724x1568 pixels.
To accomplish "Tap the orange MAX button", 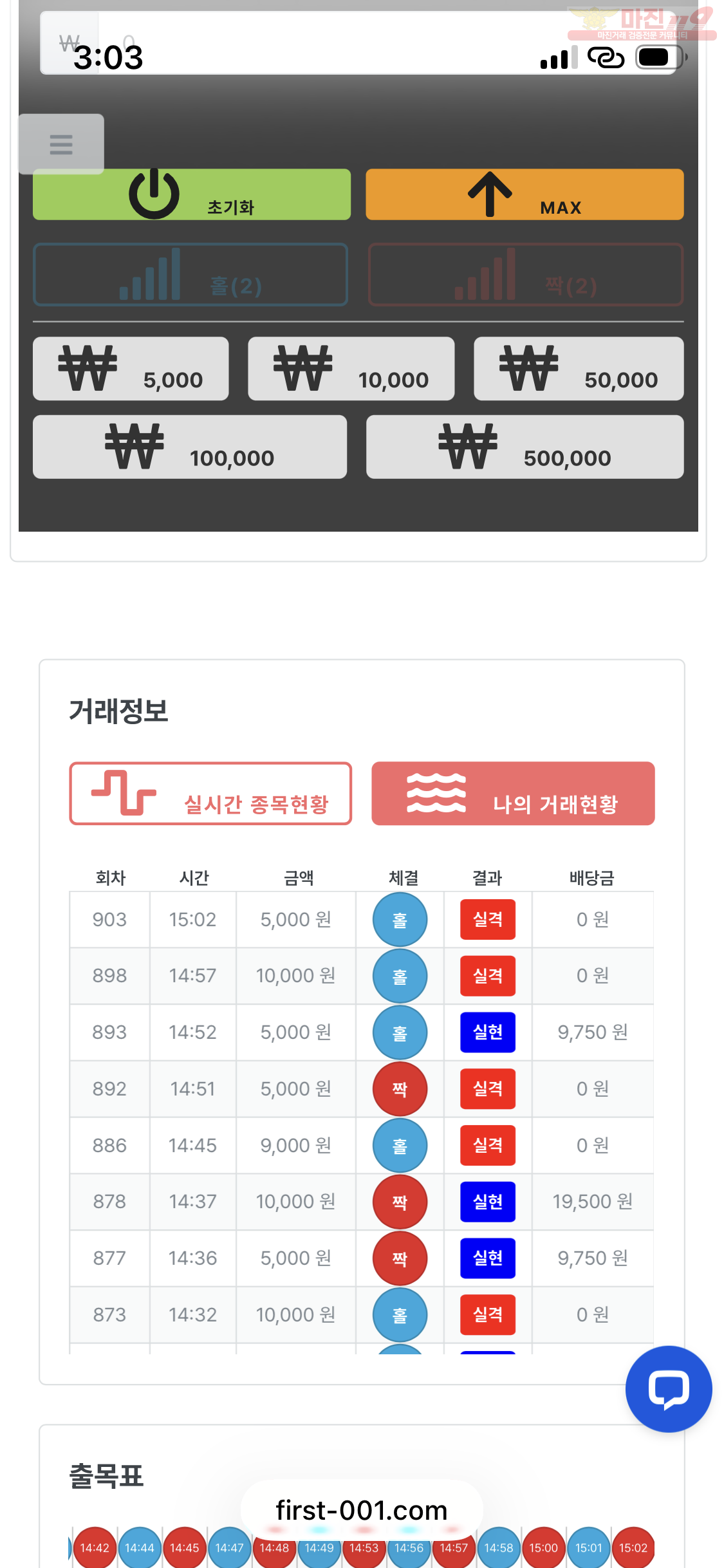I will coord(524,194).
